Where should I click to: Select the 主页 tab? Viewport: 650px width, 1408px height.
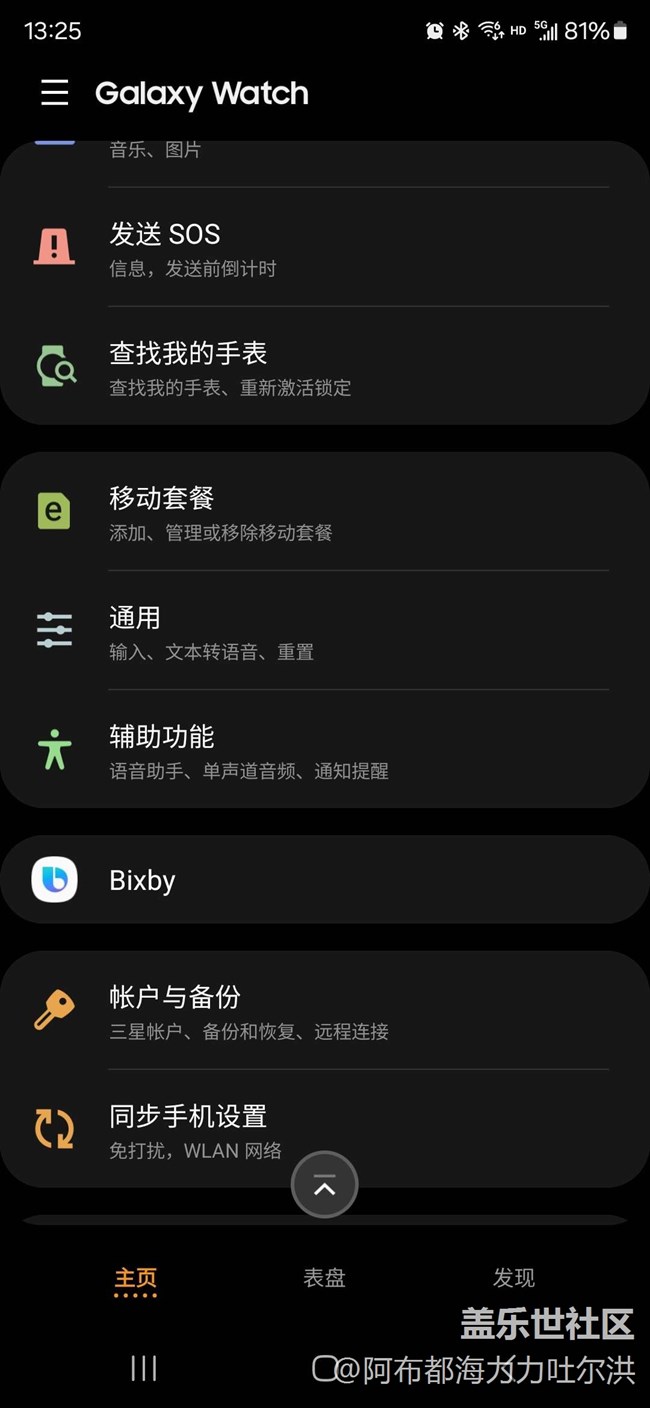tap(135, 1279)
